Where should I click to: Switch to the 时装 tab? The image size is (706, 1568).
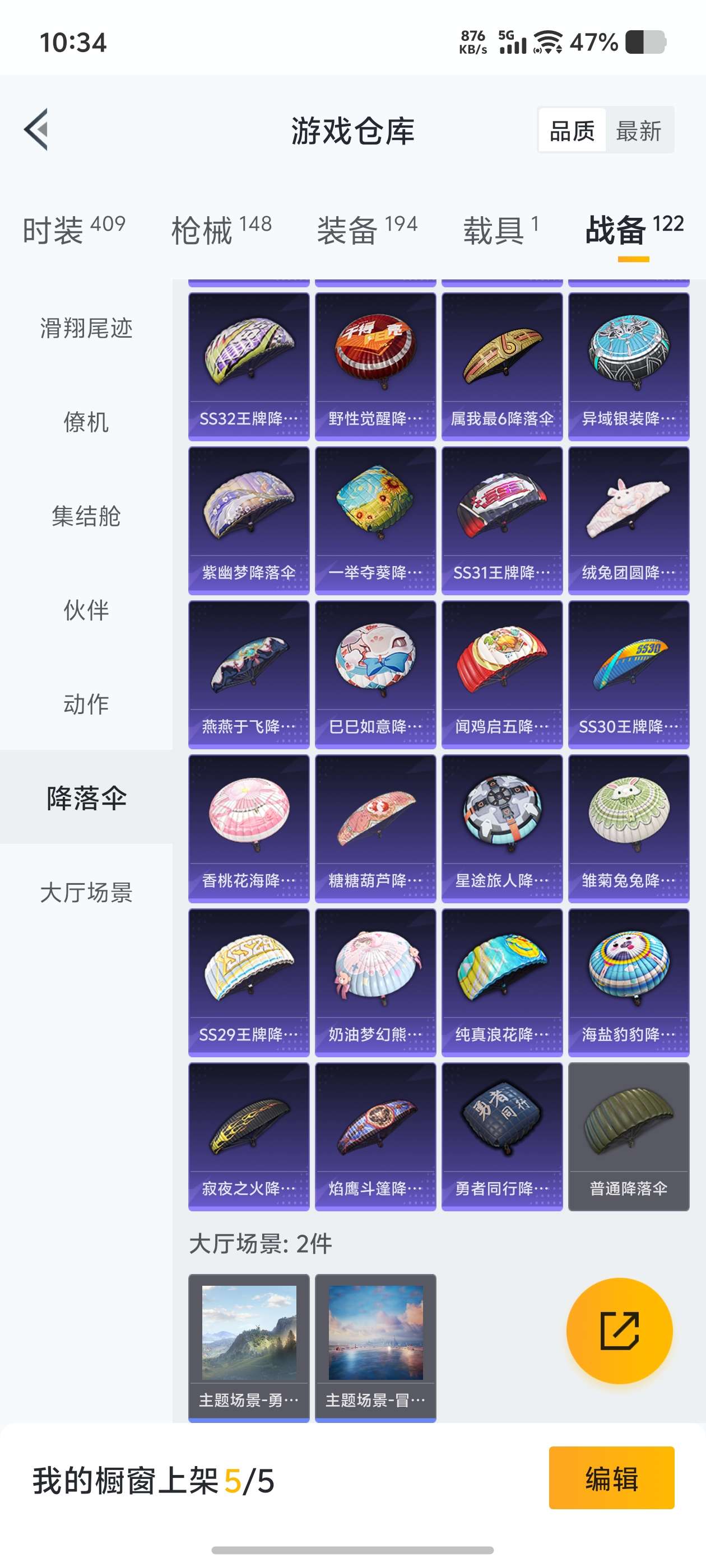[x=74, y=230]
